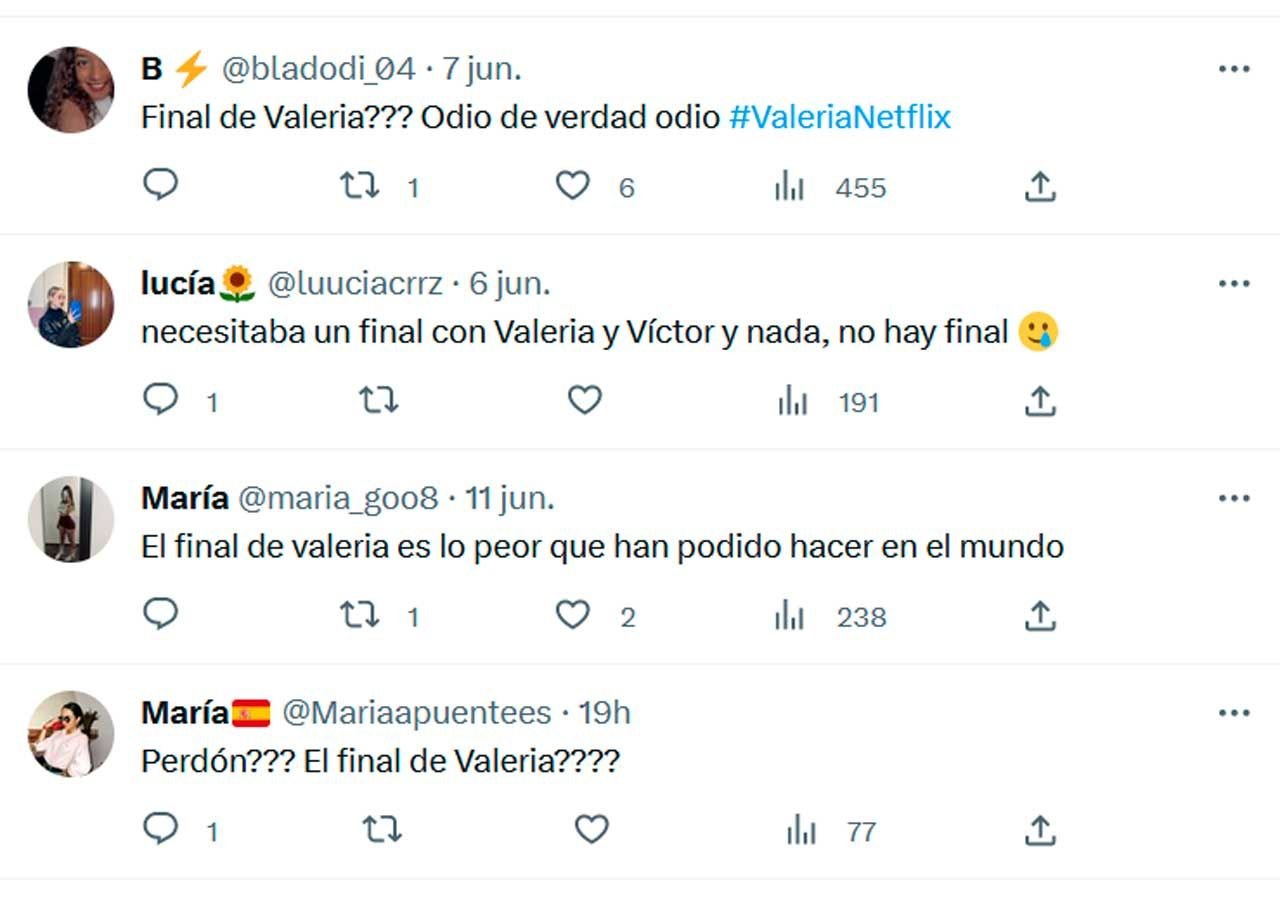Viewport: 1280px width, 902px height.
Task: Open the #ValeriaNetflix hashtag
Action: point(839,117)
